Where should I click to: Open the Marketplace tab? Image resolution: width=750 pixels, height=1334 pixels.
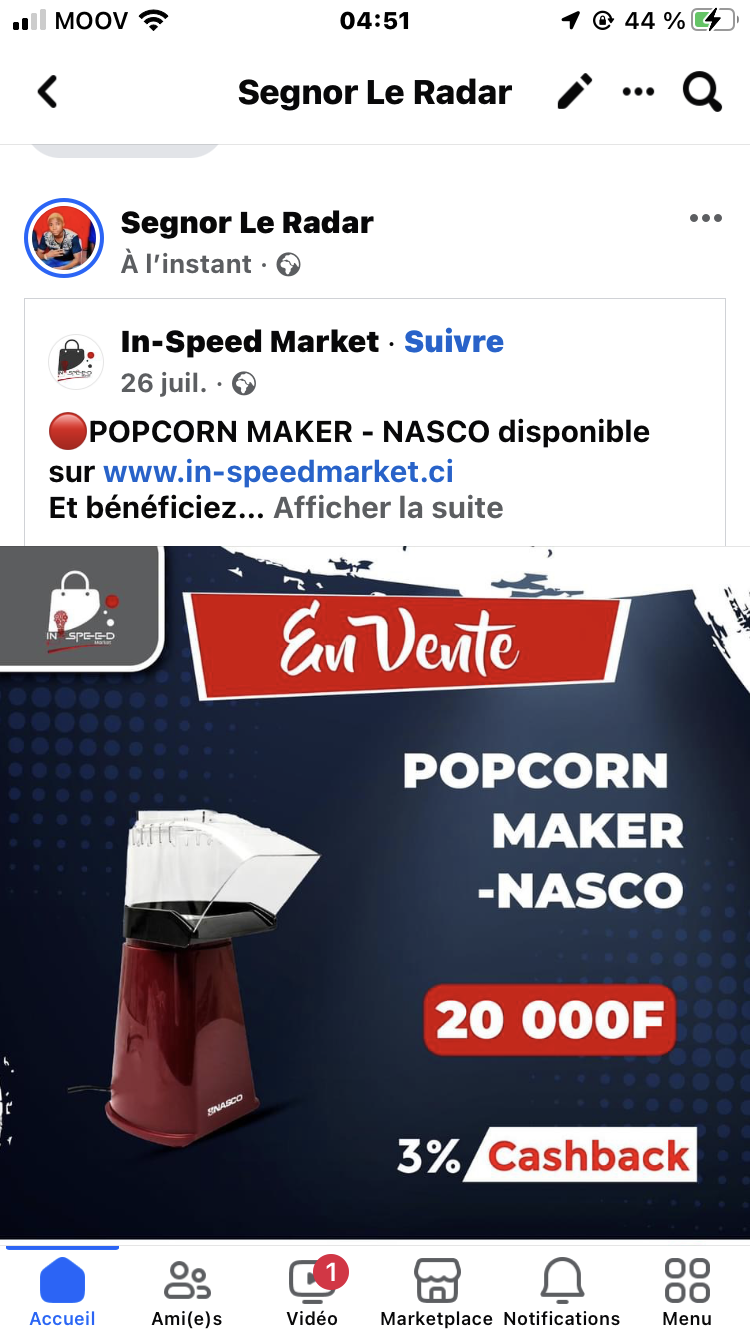(437, 1290)
